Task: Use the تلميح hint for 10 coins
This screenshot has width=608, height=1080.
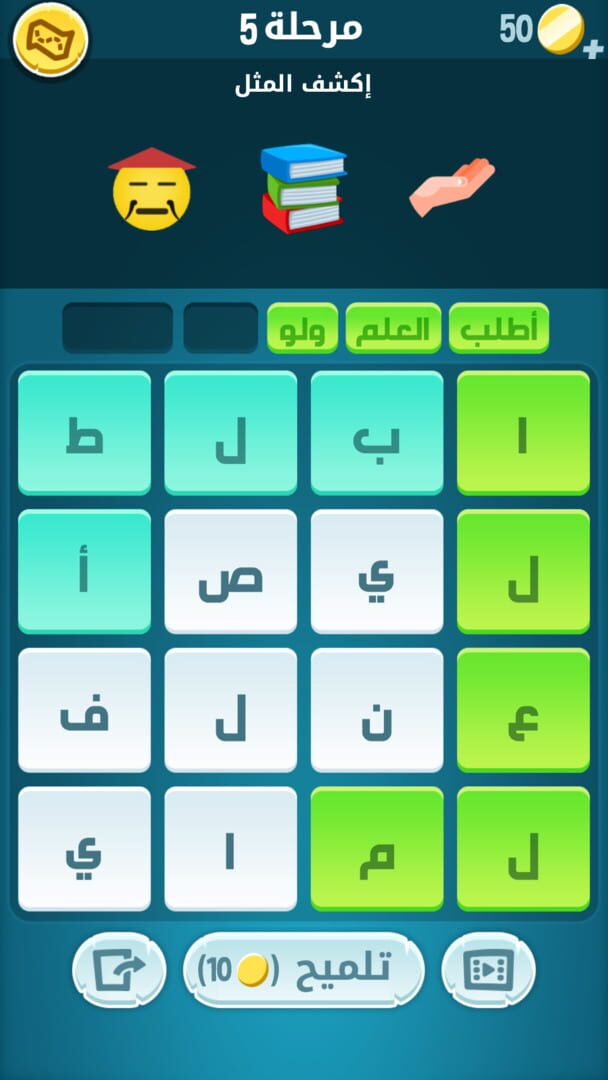Action: pyautogui.click(x=304, y=969)
